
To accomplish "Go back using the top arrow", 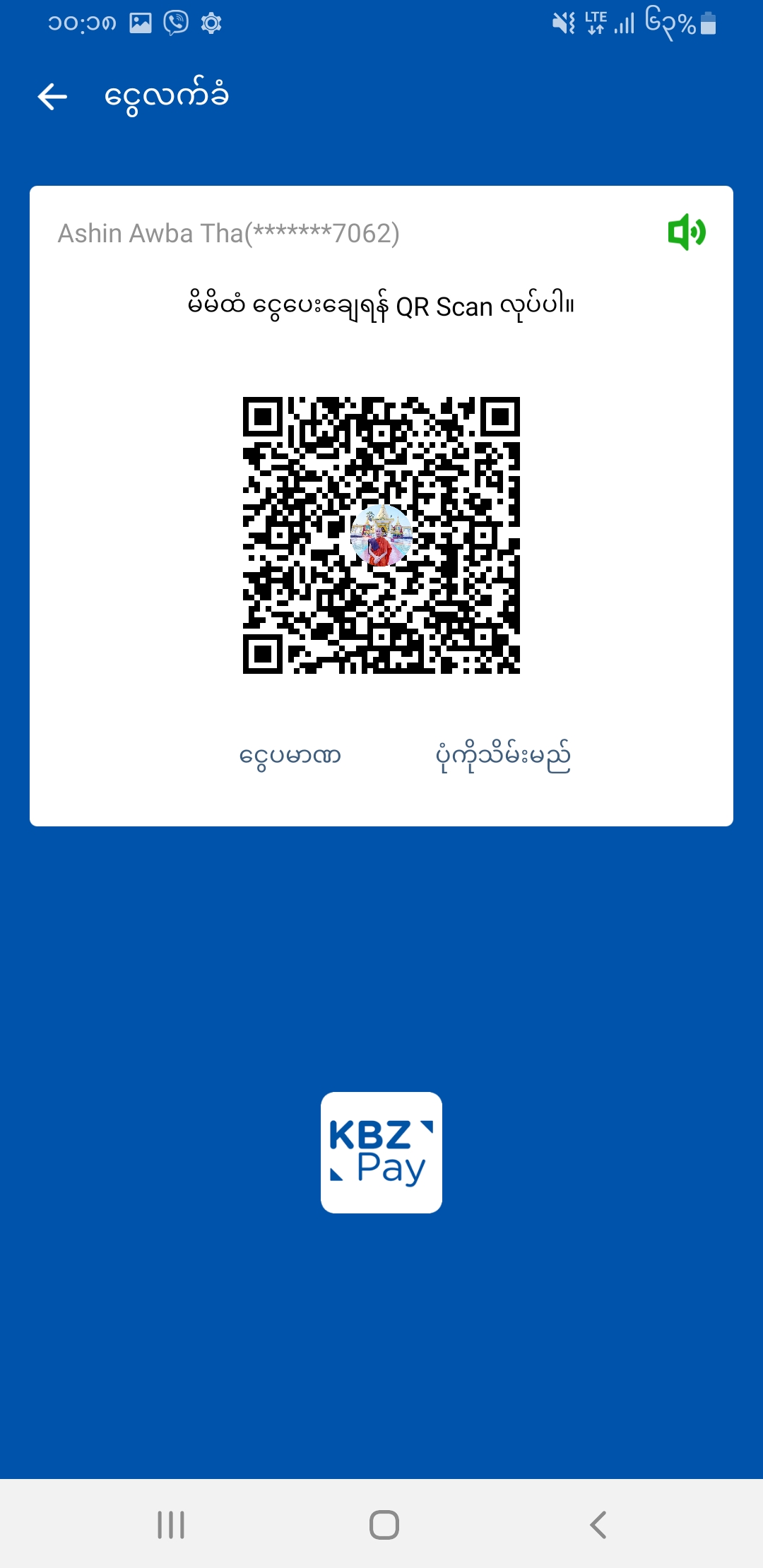I will pos(52,97).
